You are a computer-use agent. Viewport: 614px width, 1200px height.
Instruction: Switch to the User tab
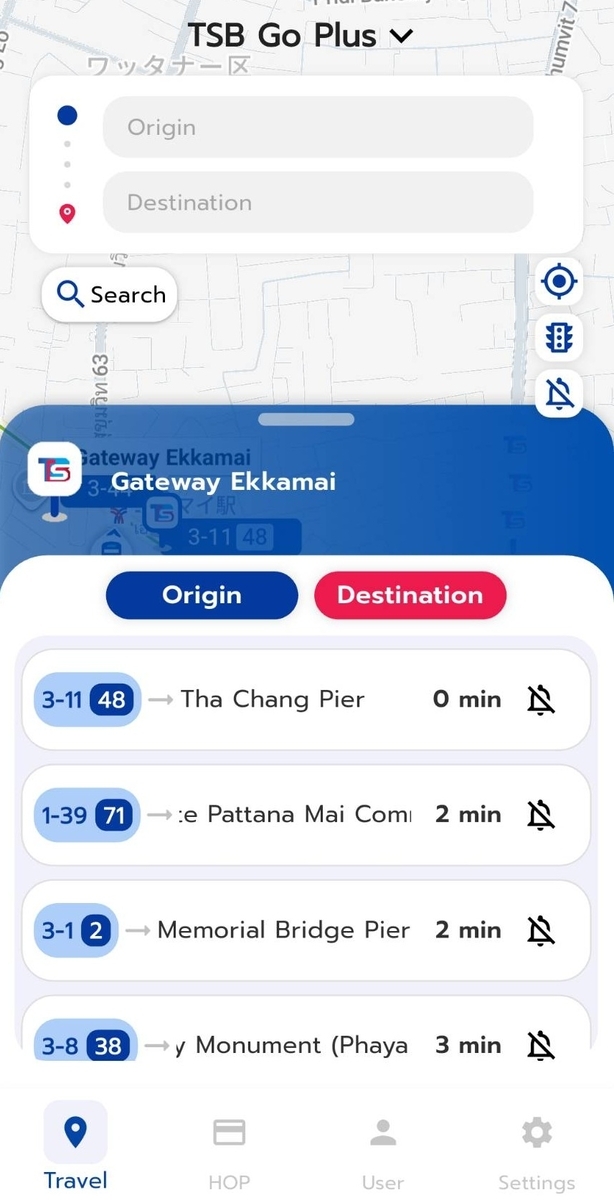tap(383, 1150)
